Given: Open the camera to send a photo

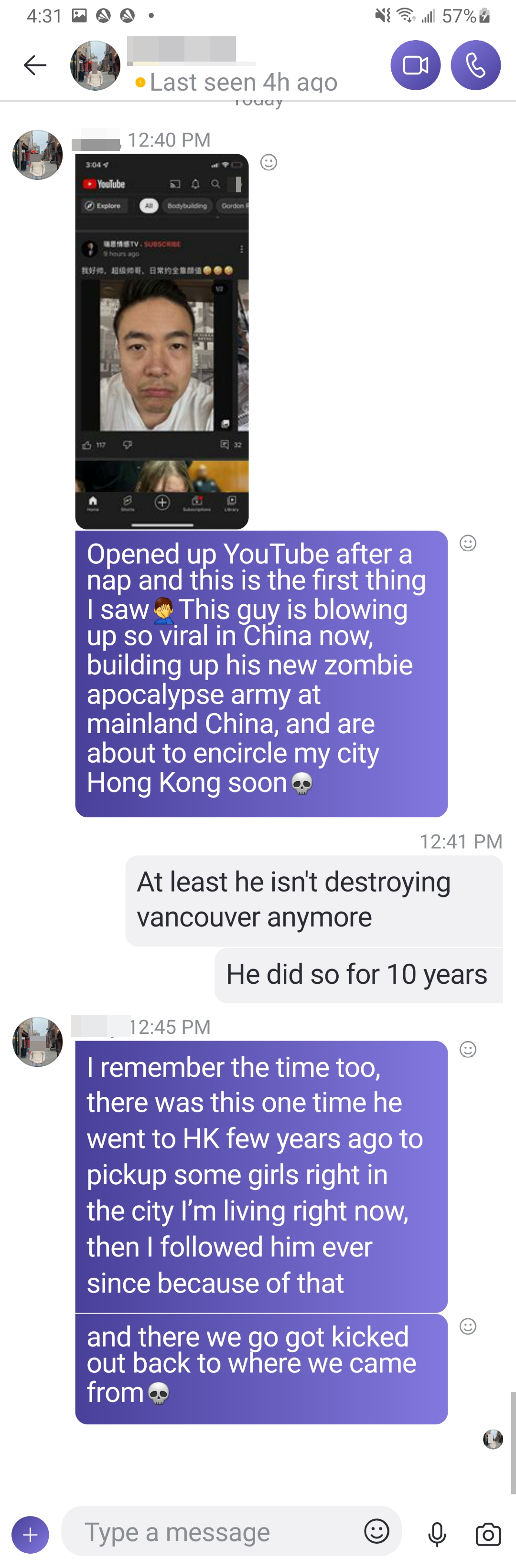Looking at the screenshot, I should pos(488,1534).
